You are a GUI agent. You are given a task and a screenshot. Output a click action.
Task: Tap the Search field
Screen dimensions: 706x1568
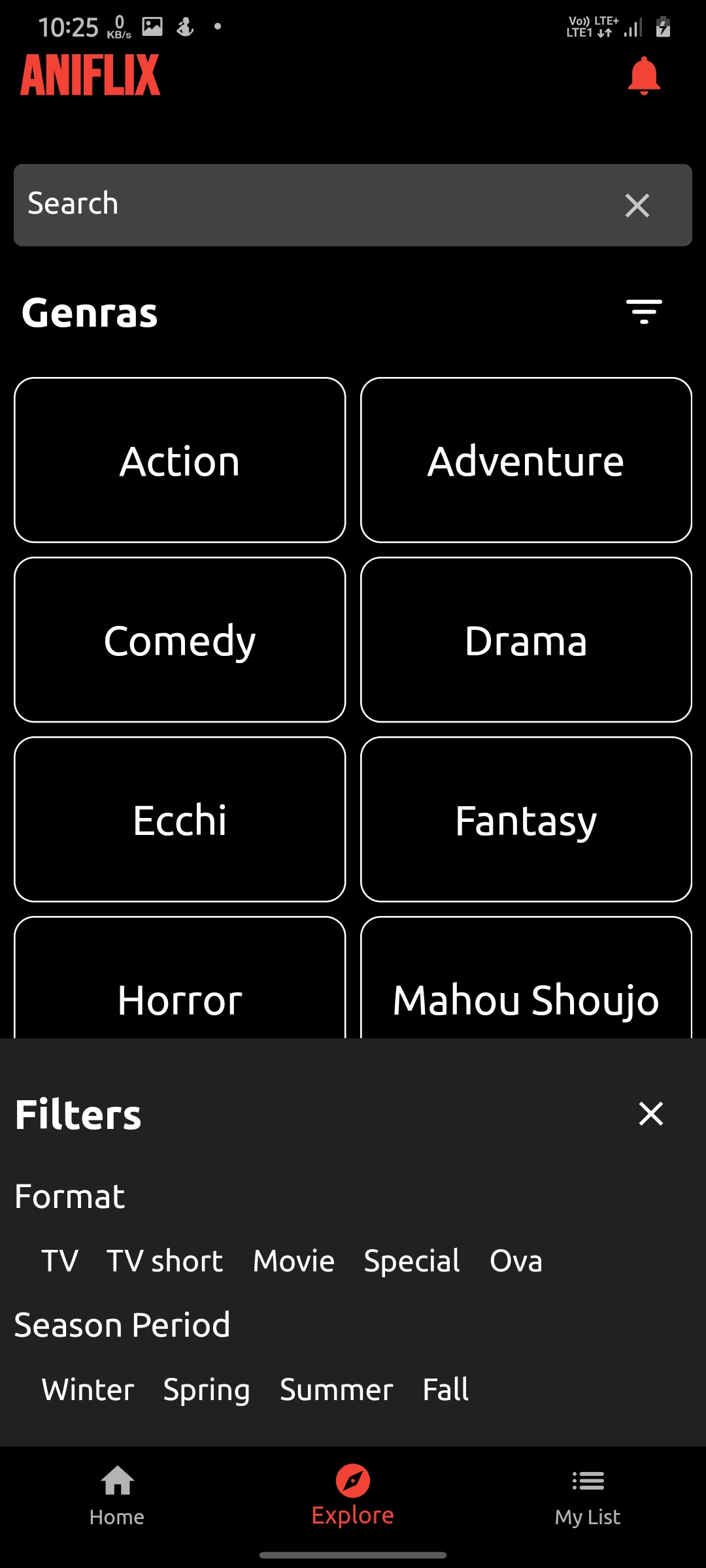click(314, 204)
